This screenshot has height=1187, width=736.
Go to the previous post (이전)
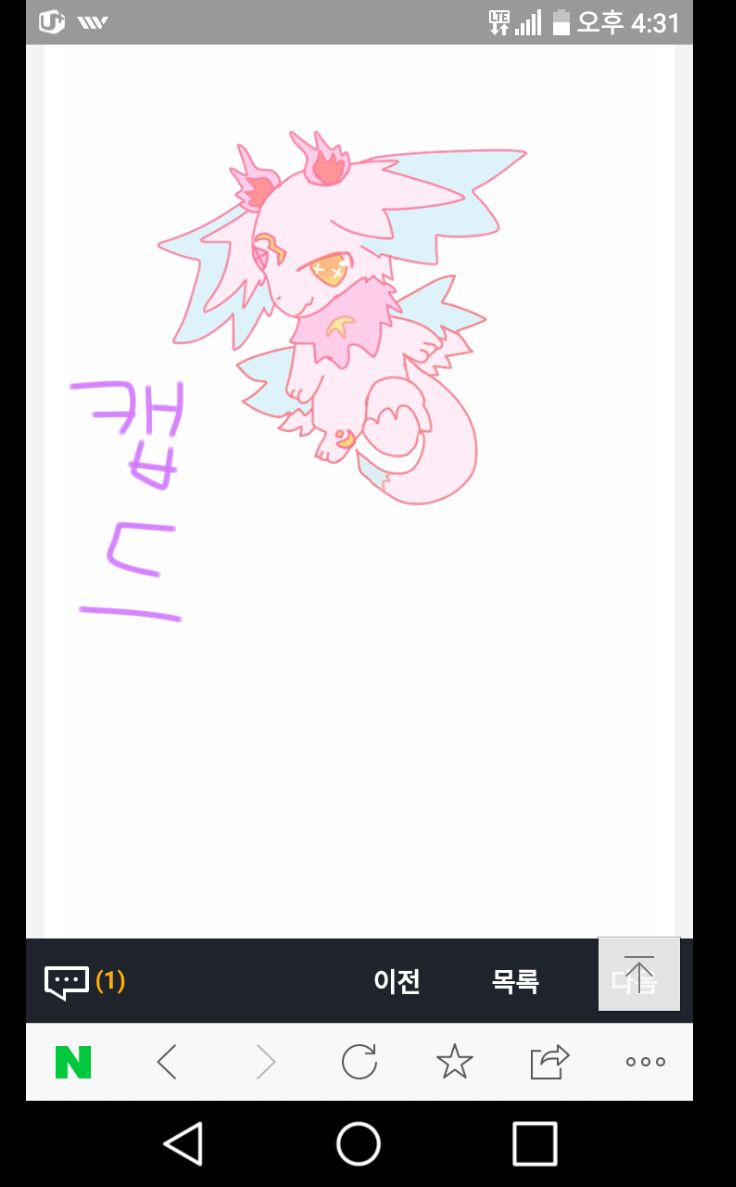(x=397, y=981)
